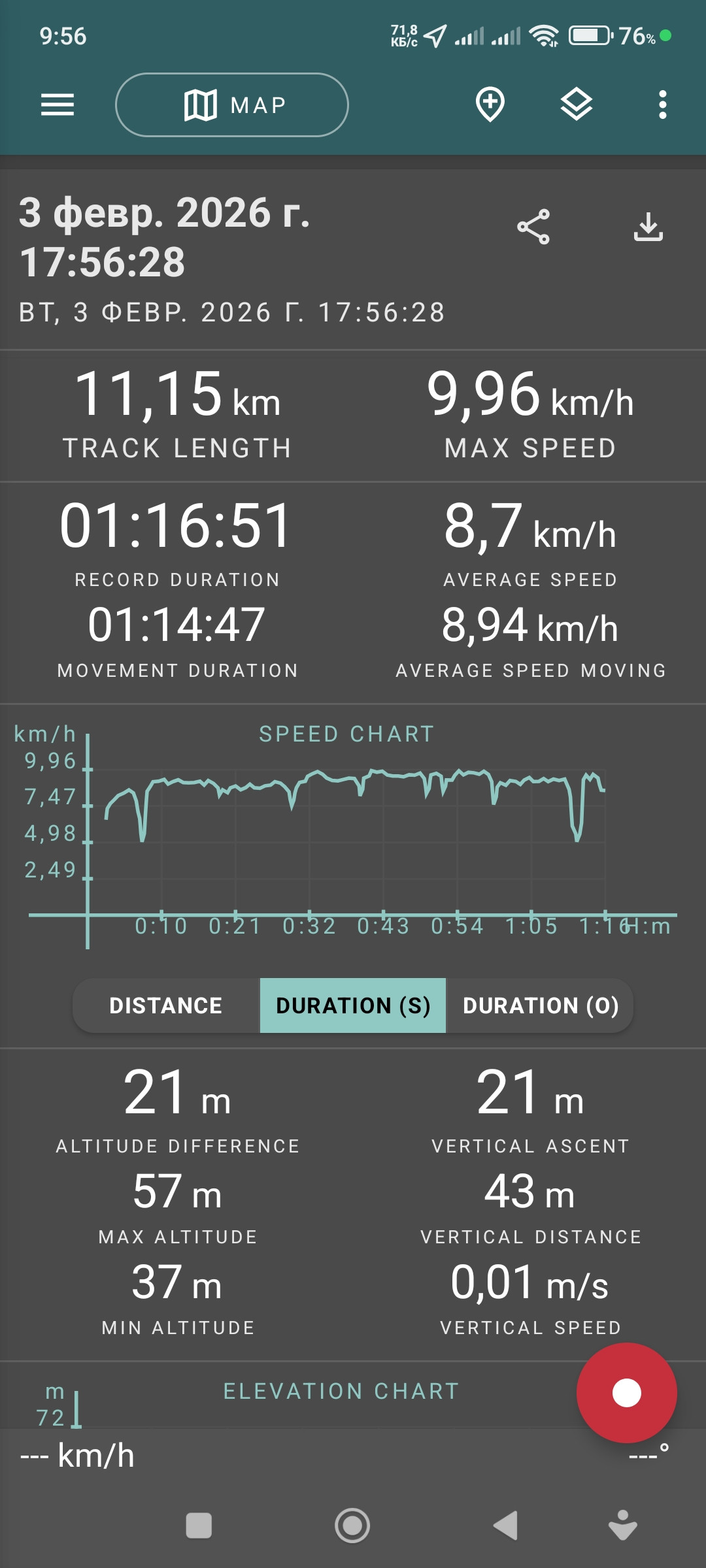
Task: Select the Duration (O) chart mode
Action: 540,1005
